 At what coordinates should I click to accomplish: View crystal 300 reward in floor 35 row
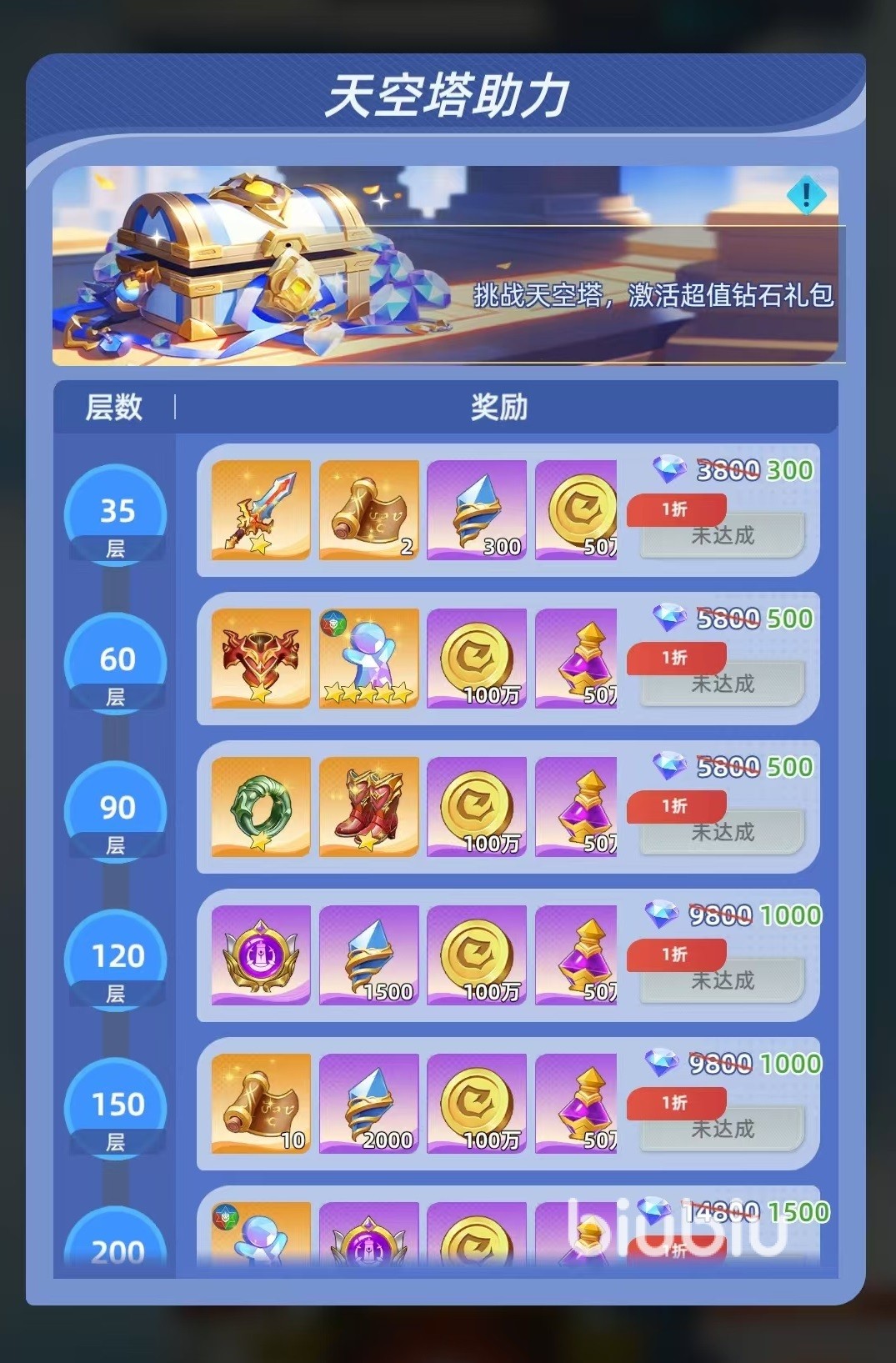point(476,510)
